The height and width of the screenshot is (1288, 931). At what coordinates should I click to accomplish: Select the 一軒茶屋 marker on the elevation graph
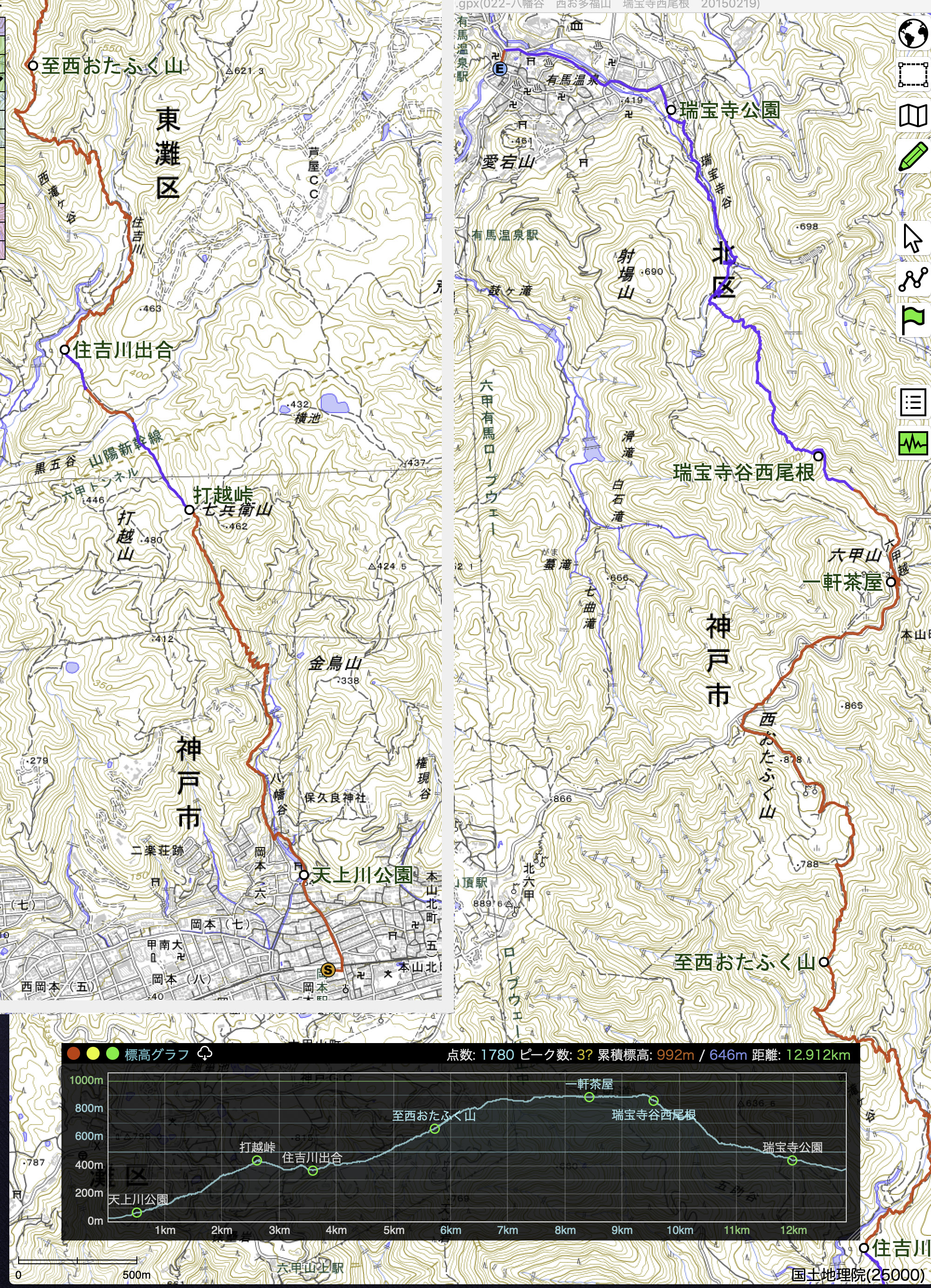[589, 1098]
